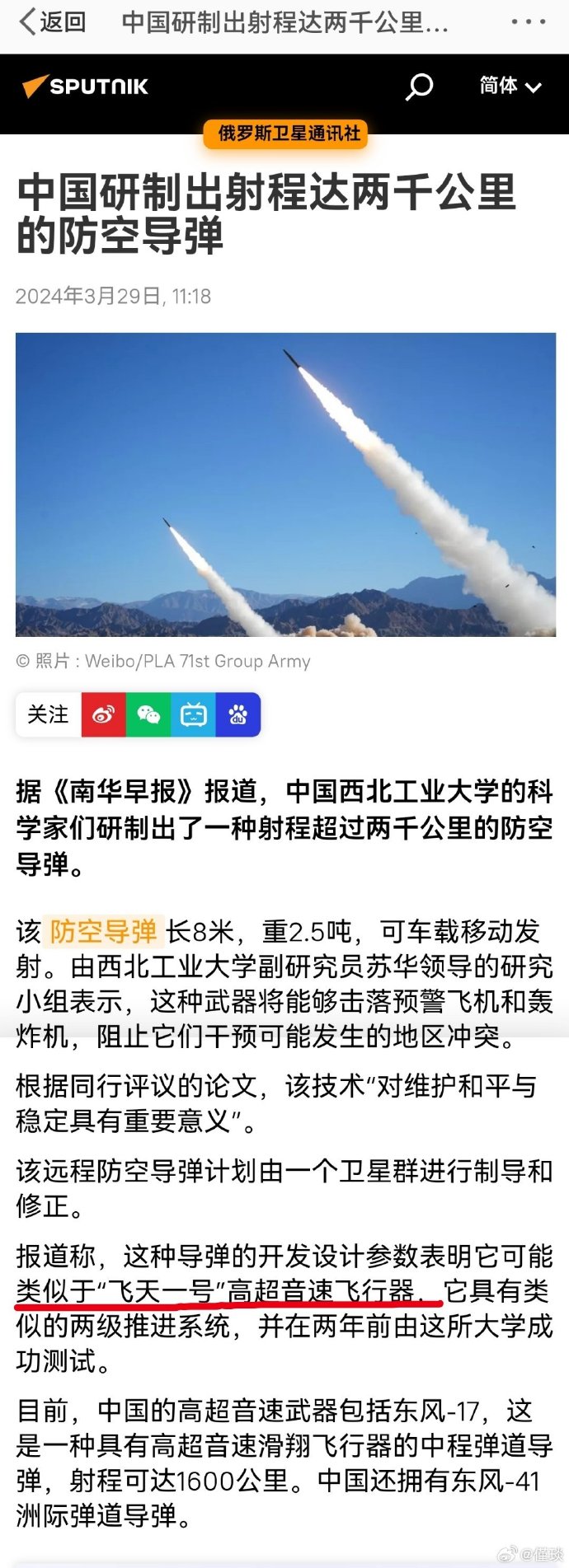View the article's missile launch photo

285,484
